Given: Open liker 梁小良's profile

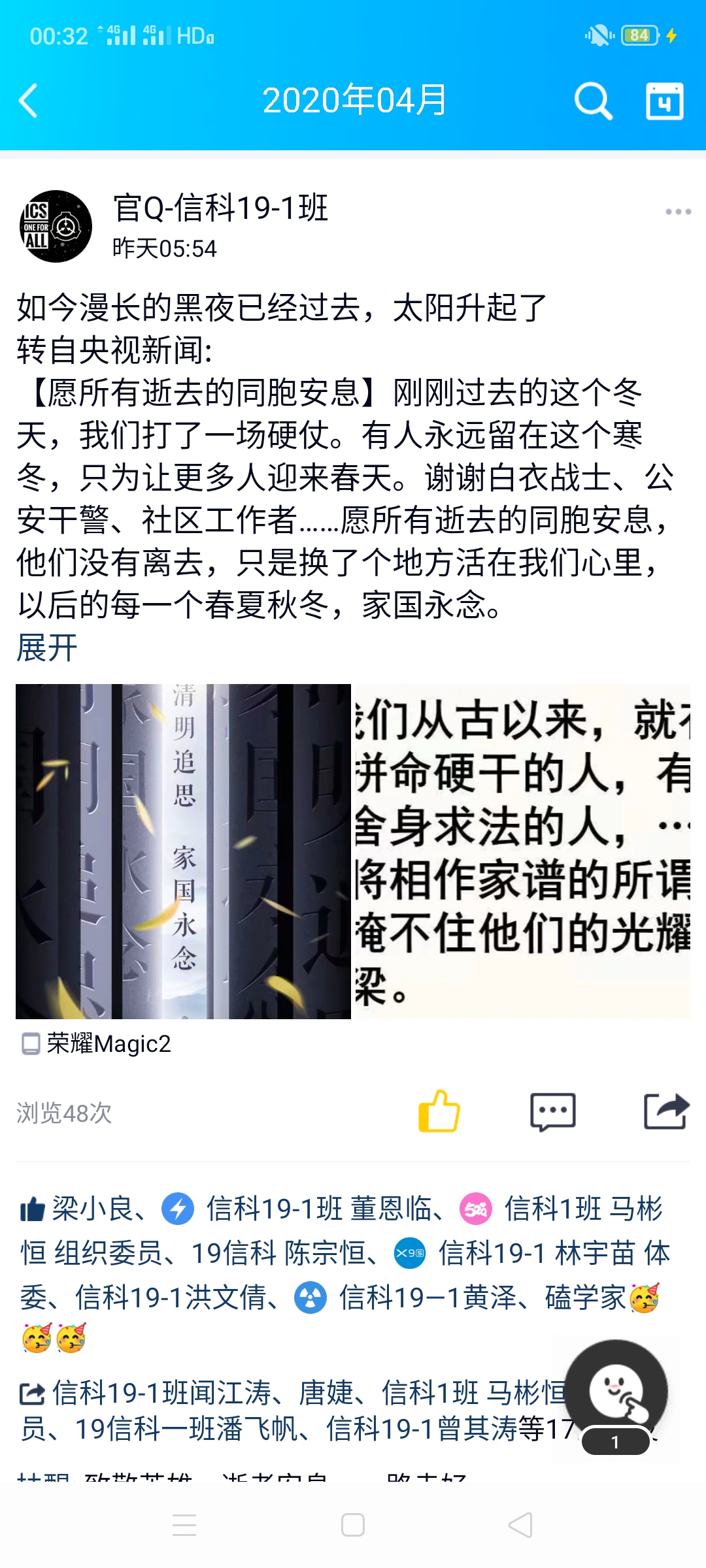Looking at the screenshot, I should [x=92, y=1209].
